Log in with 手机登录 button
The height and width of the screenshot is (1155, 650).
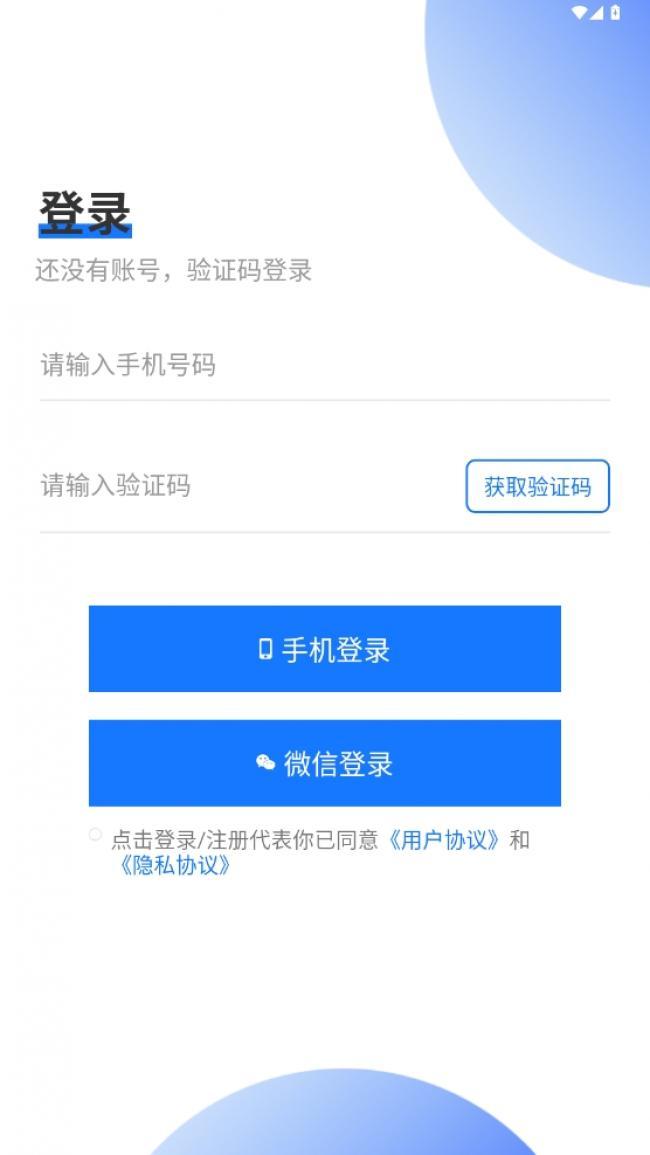point(324,649)
